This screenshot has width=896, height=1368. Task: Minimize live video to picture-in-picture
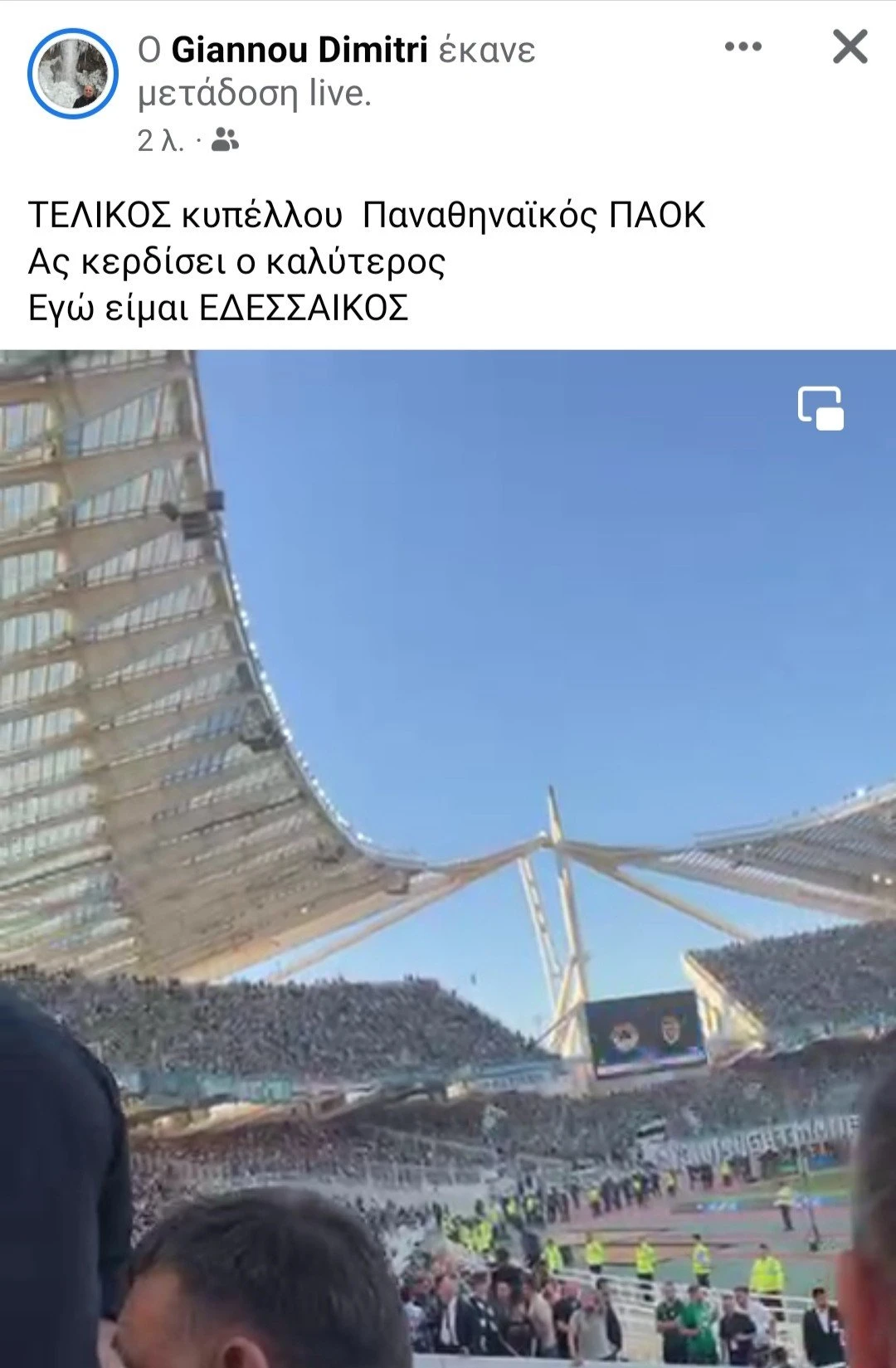coord(821,408)
